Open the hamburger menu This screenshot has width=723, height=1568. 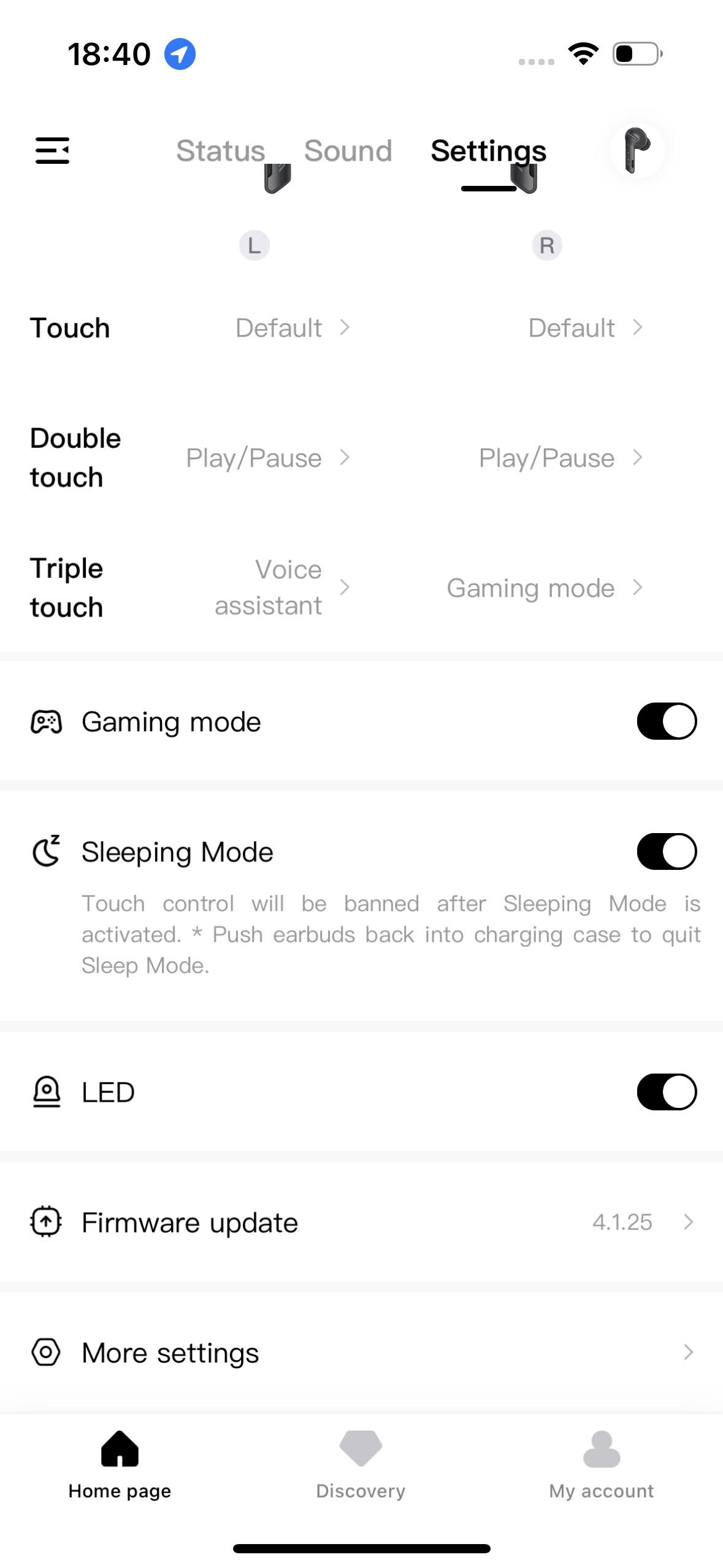(52, 151)
